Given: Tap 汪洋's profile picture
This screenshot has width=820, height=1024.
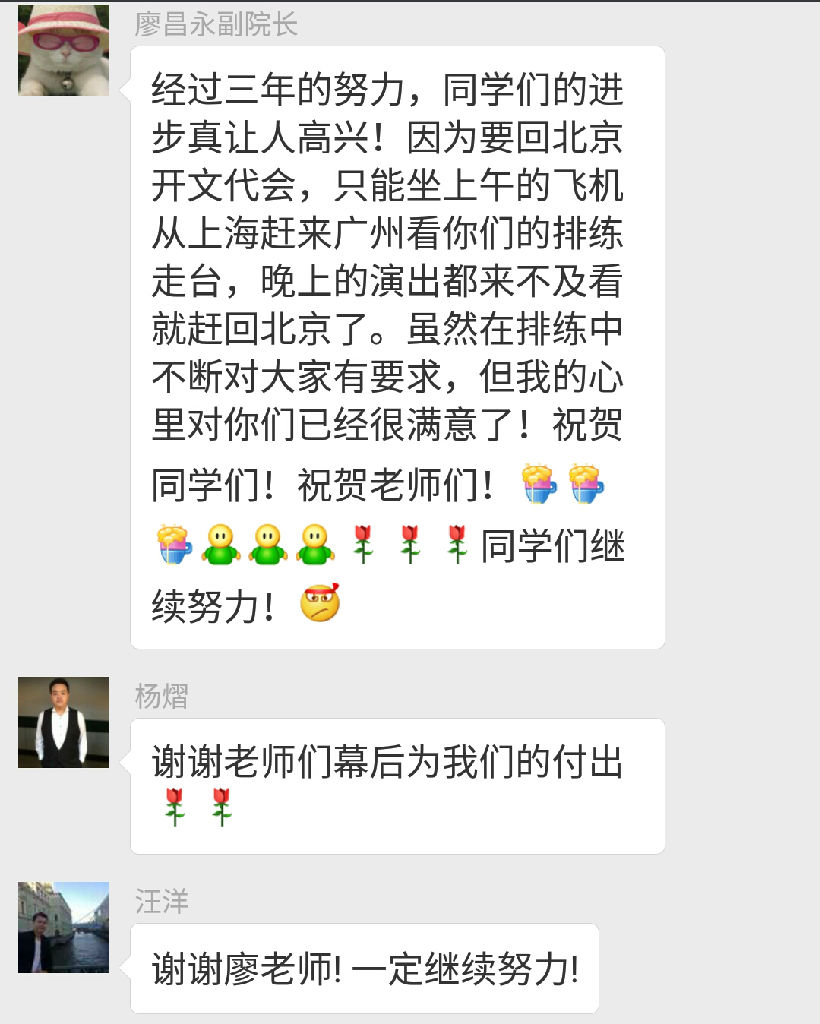Looking at the screenshot, I should tap(63, 927).
